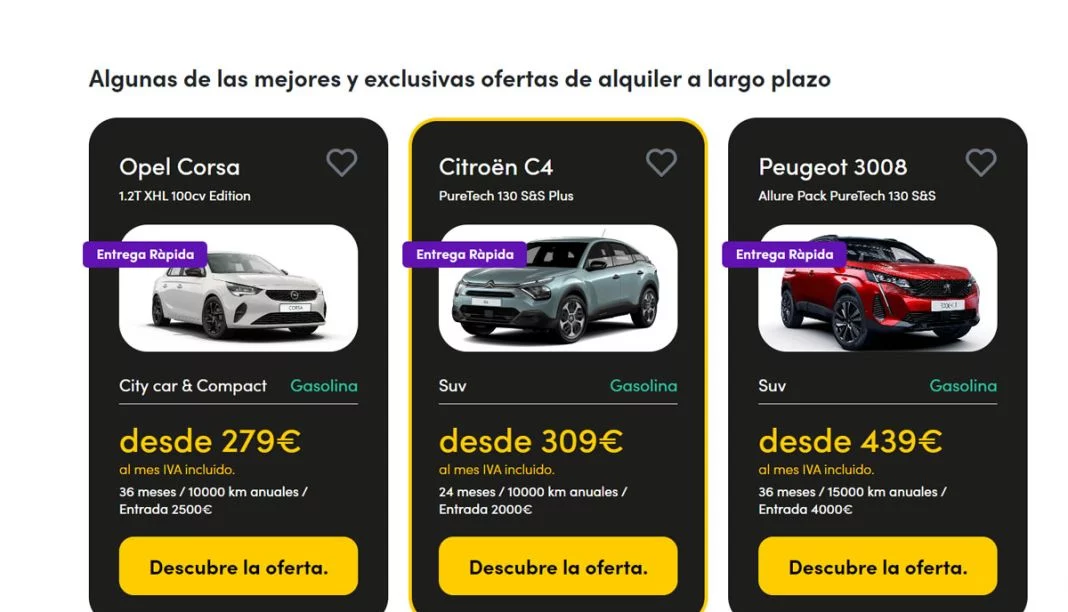
Task: Favorite the Opel Corsa offer
Action: point(341,162)
